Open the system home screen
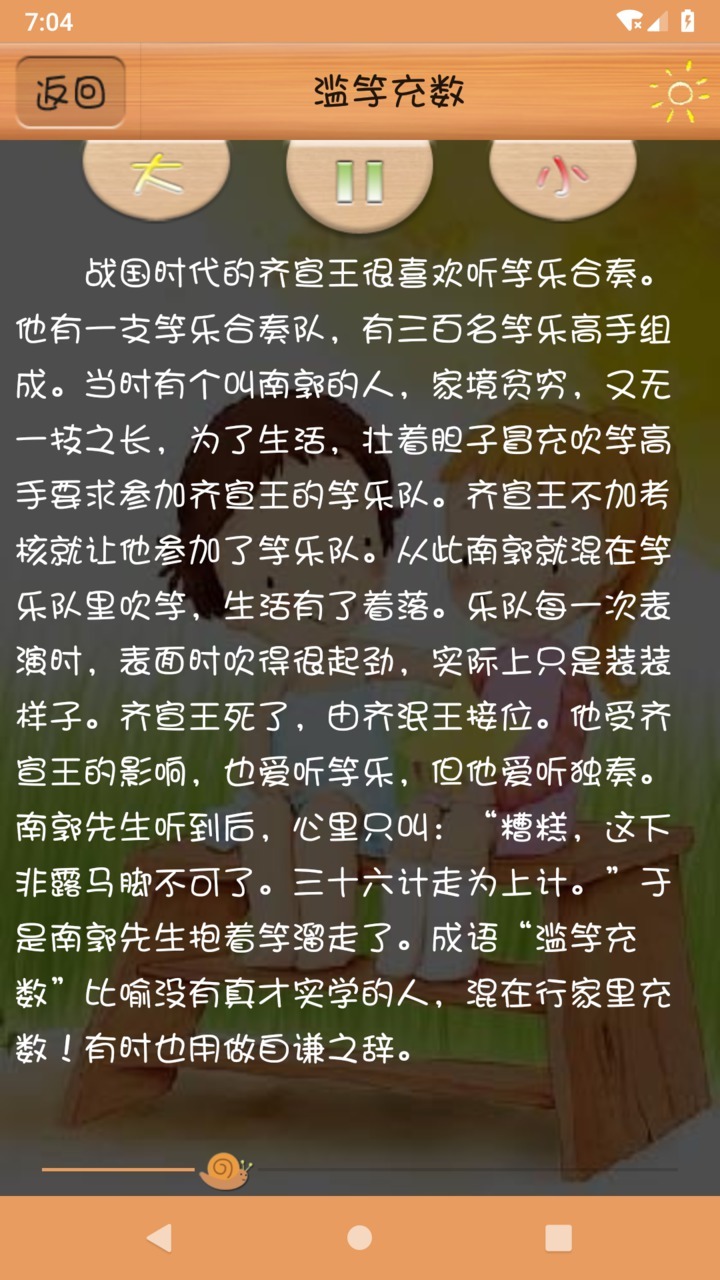This screenshot has width=720, height=1280. pos(360,1238)
